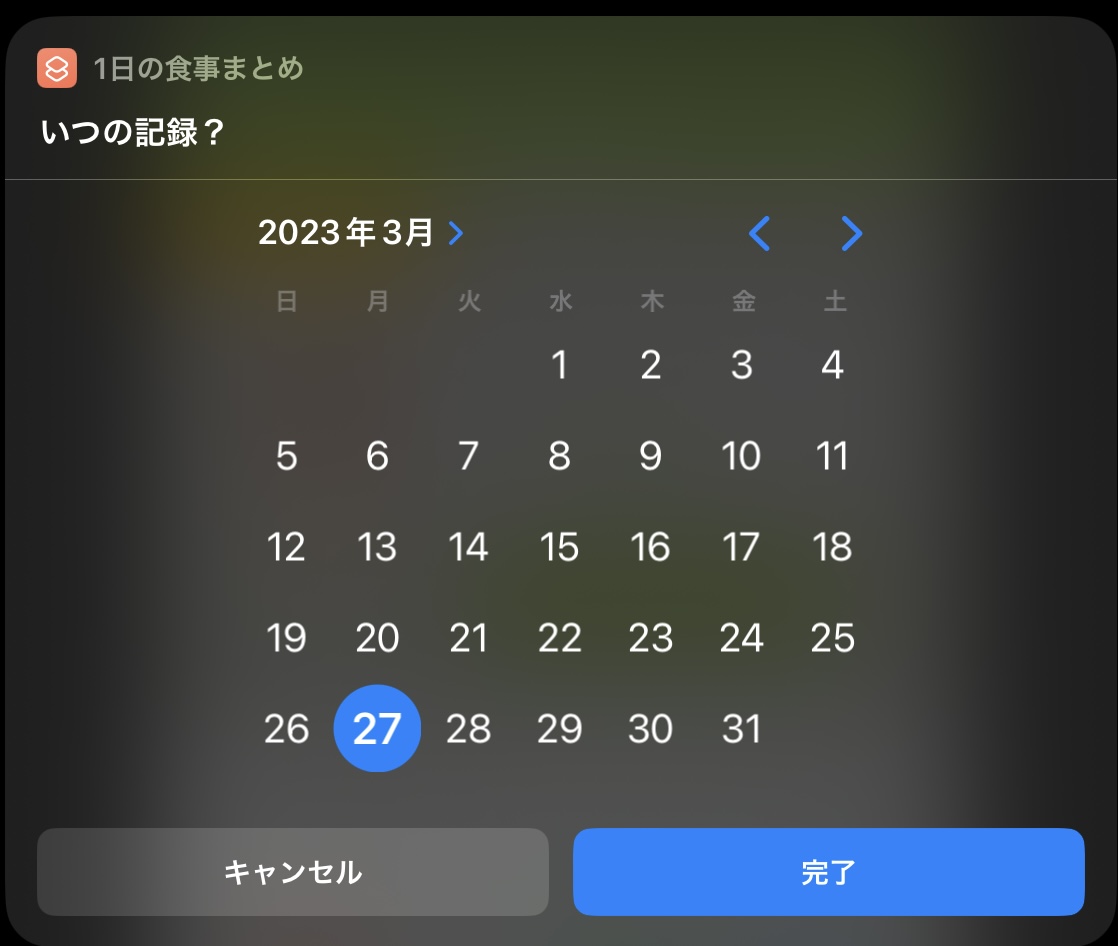Confirm the date with 完了
1118x946 pixels.
(828, 872)
